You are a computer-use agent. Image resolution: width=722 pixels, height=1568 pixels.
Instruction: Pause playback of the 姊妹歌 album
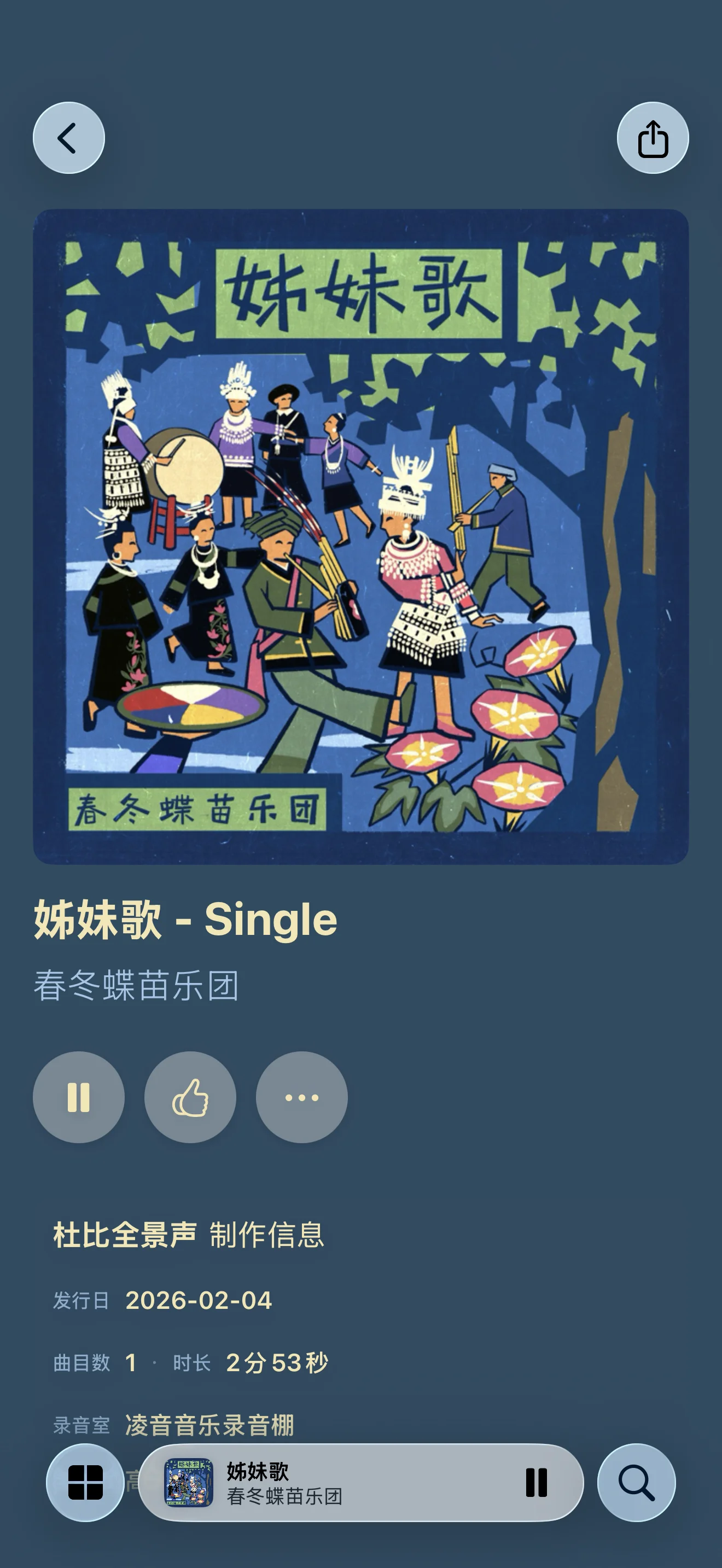[x=79, y=1097]
